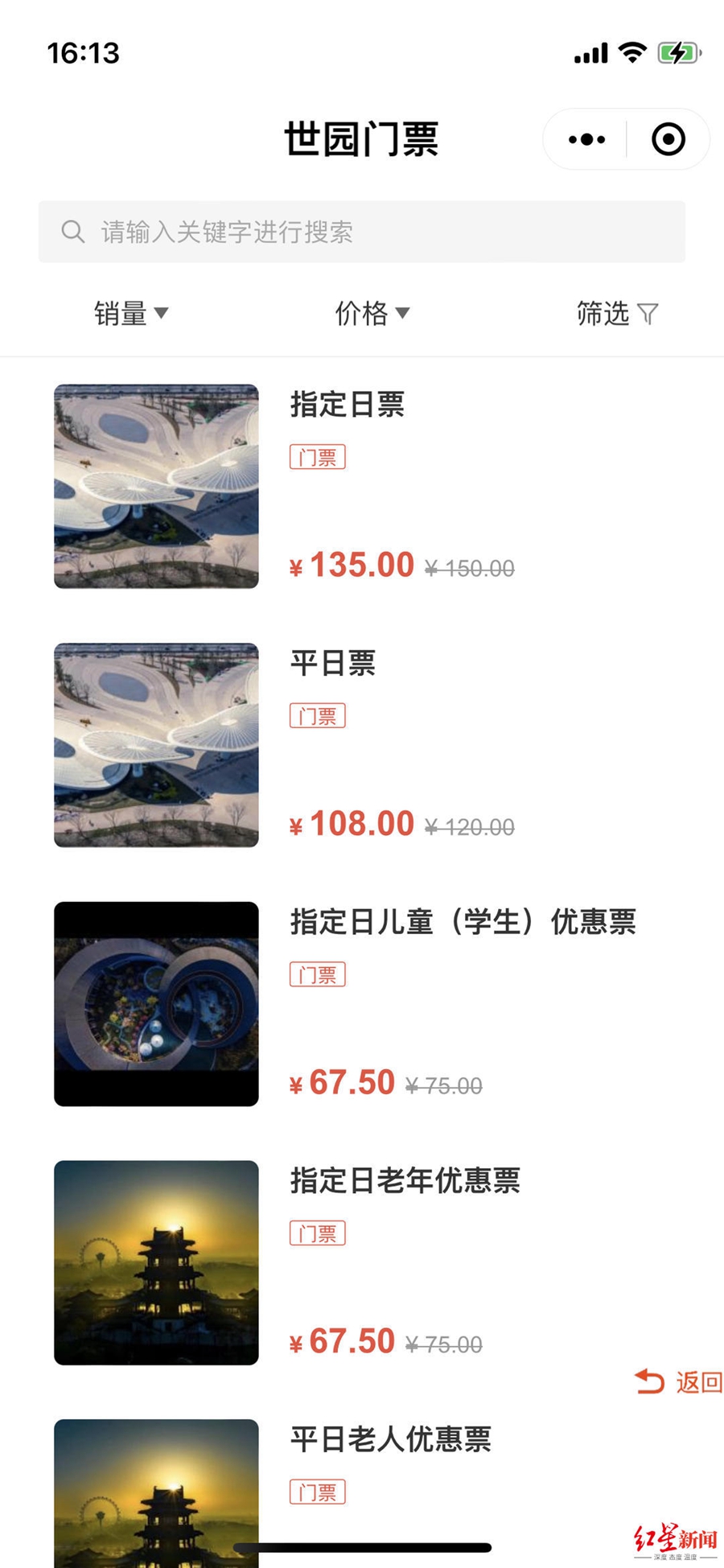Image resolution: width=724 pixels, height=1568 pixels.
Task: Select the 平日票 ticket at ¥108.00
Action: pyautogui.click(x=362, y=745)
